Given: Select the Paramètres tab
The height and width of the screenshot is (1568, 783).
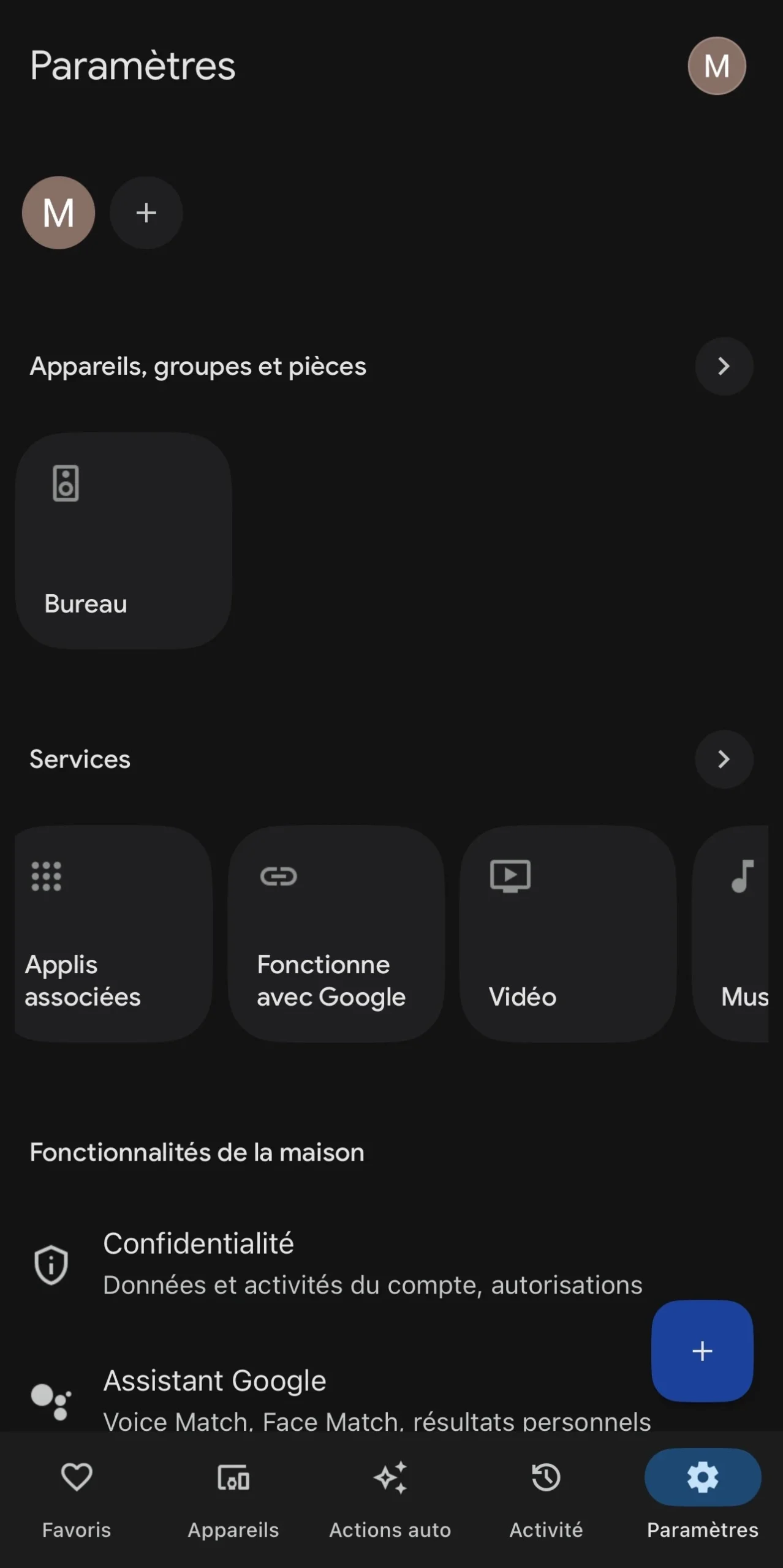Looking at the screenshot, I should point(703,1499).
